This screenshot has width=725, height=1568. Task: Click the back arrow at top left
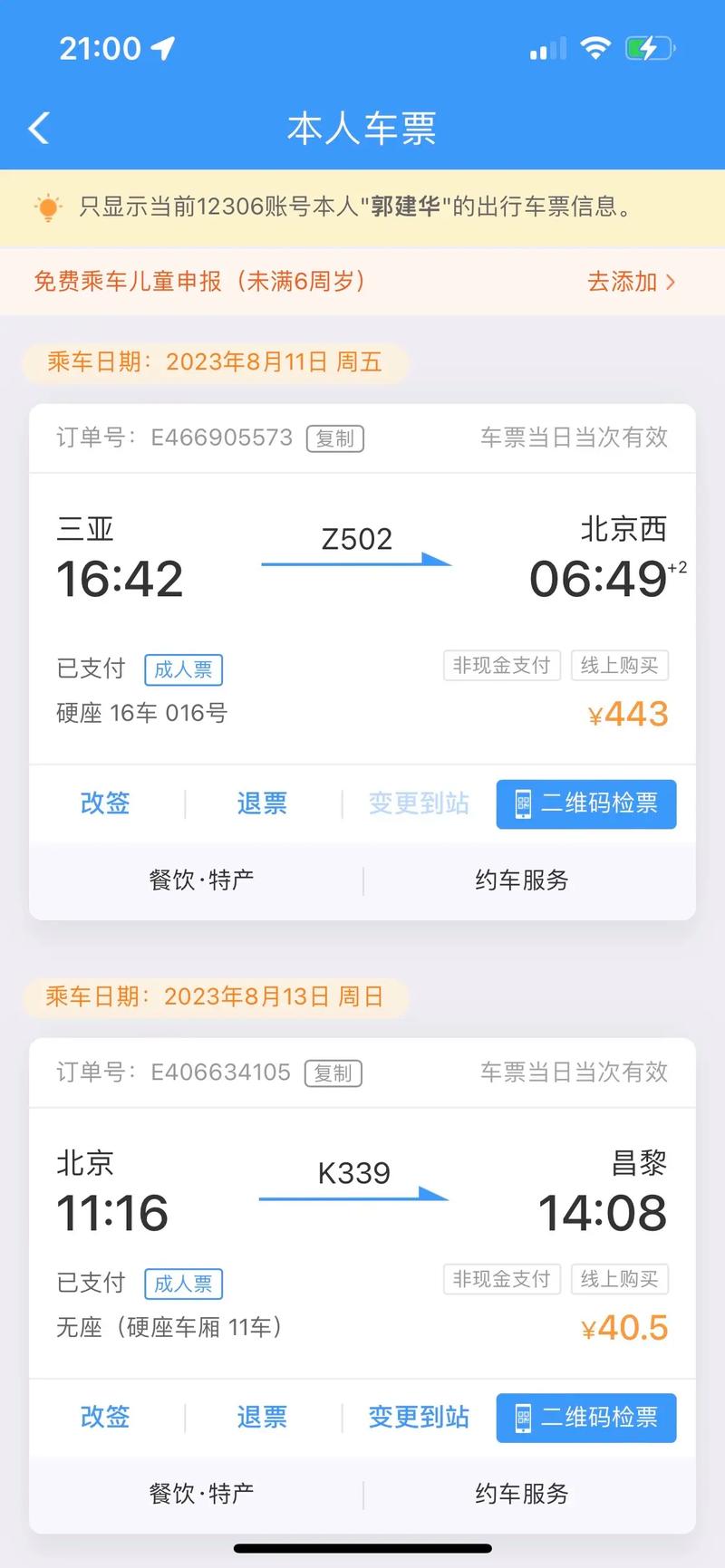[x=37, y=128]
